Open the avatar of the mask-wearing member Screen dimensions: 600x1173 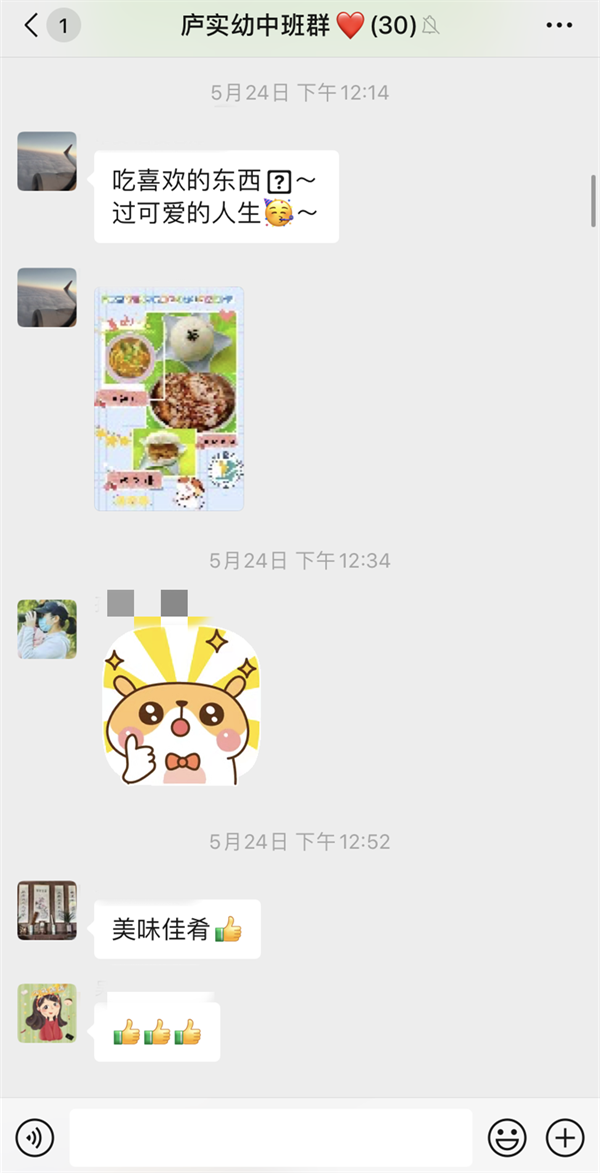click(47, 629)
